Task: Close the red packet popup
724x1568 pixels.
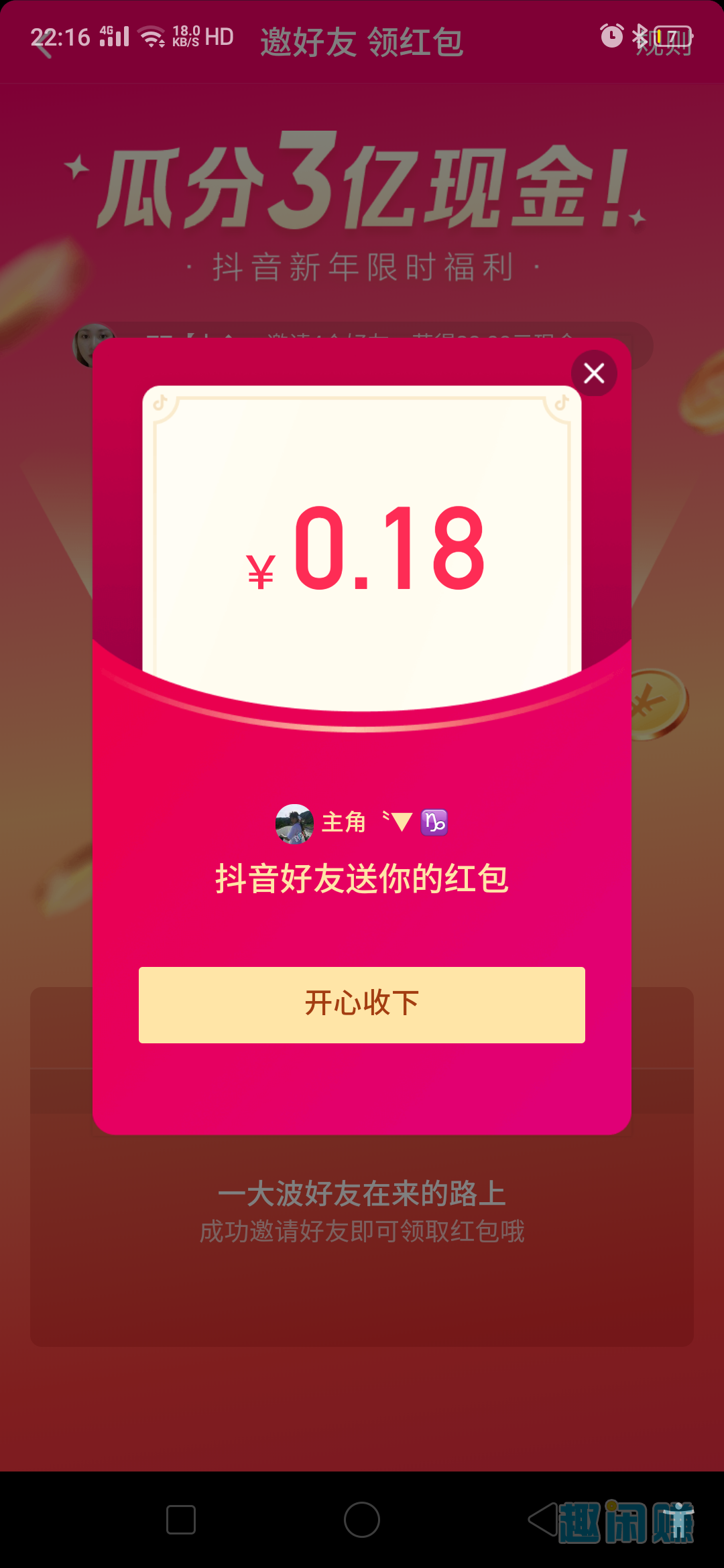Action: (594, 373)
